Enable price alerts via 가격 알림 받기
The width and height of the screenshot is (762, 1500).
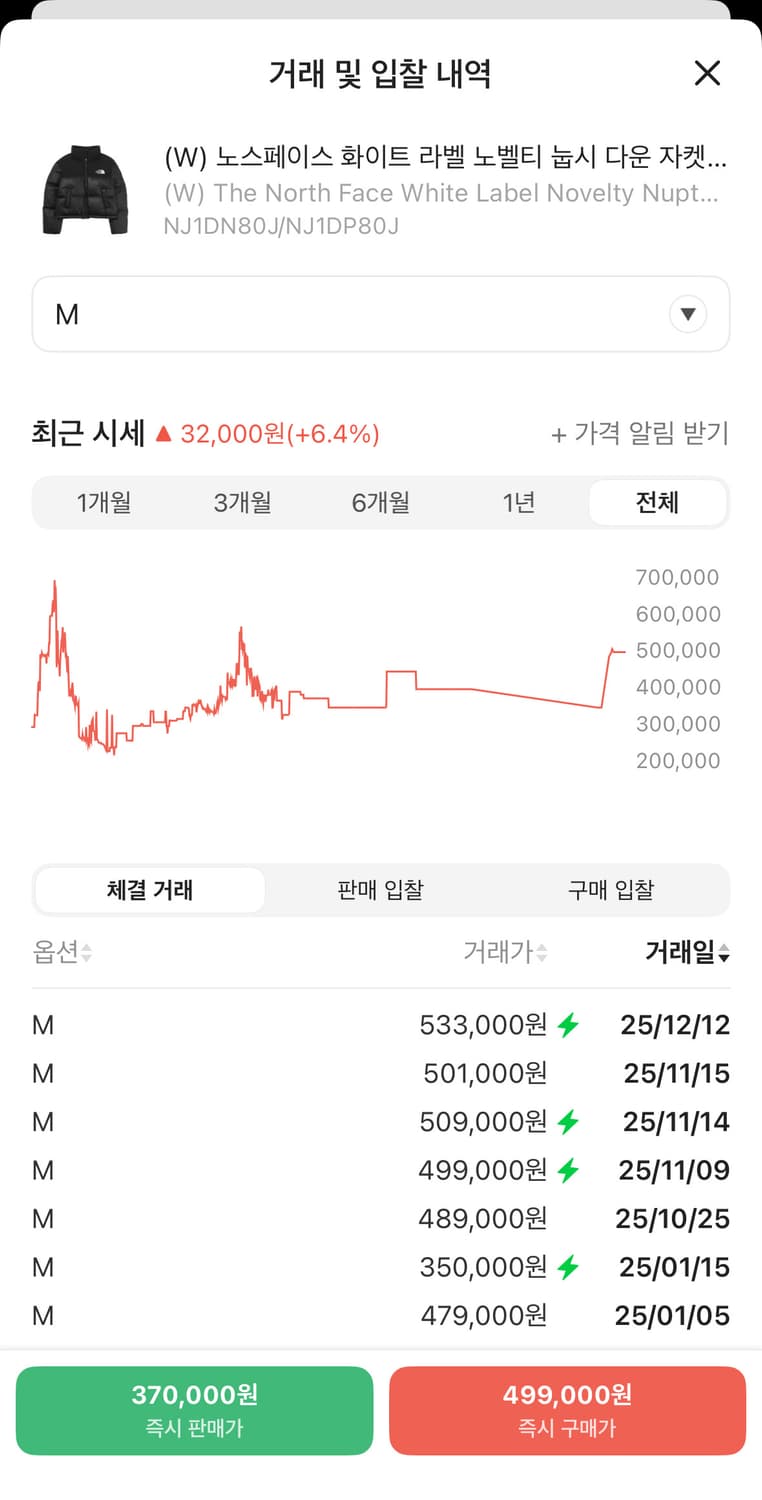(x=639, y=432)
